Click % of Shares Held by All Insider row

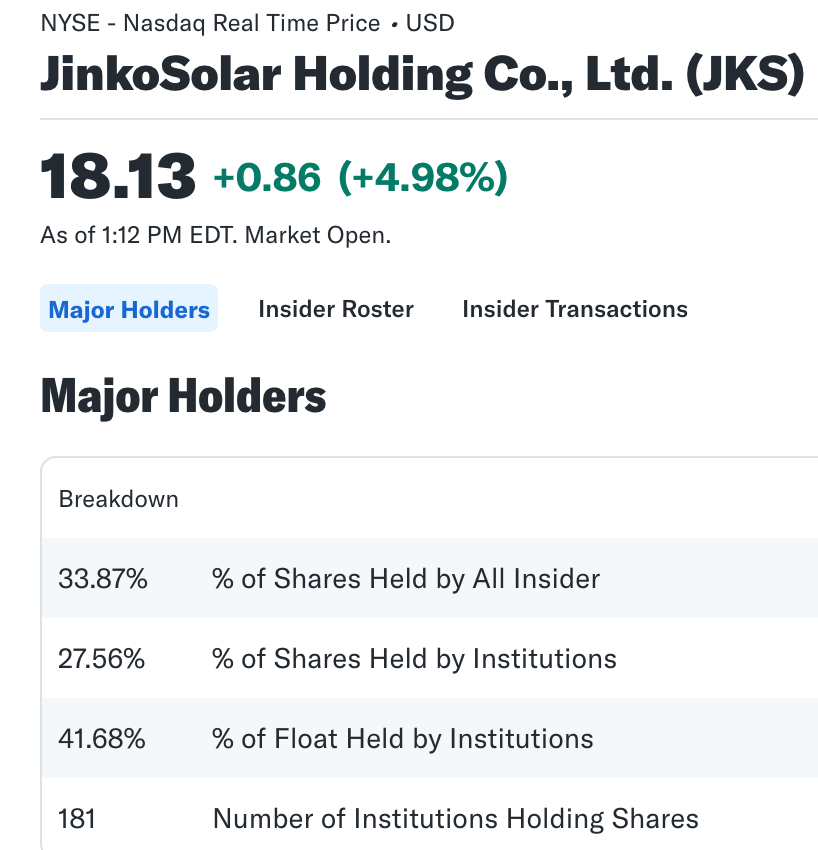(x=404, y=578)
